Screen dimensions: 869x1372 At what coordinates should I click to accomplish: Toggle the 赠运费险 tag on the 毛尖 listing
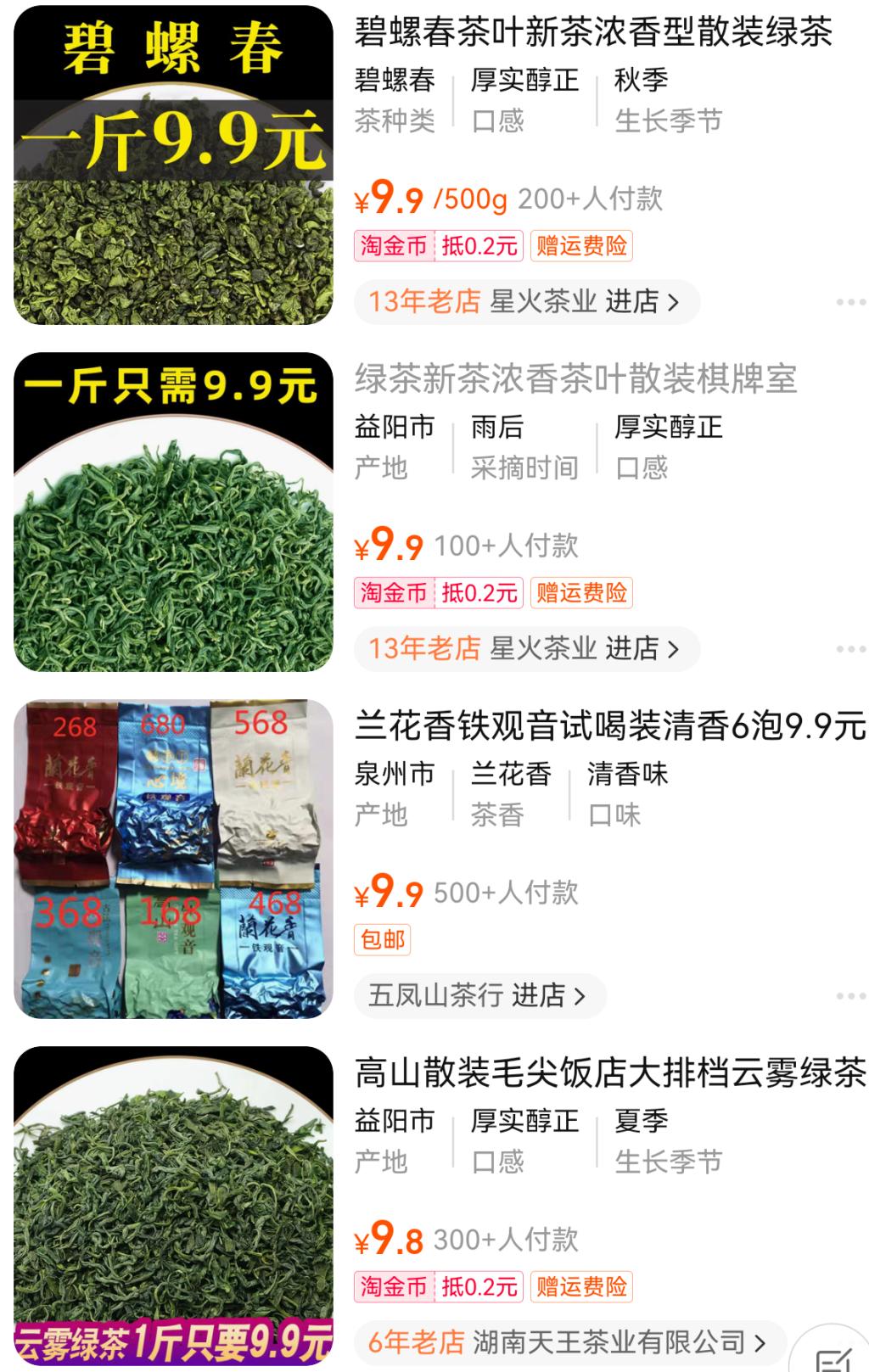pos(583,1285)
